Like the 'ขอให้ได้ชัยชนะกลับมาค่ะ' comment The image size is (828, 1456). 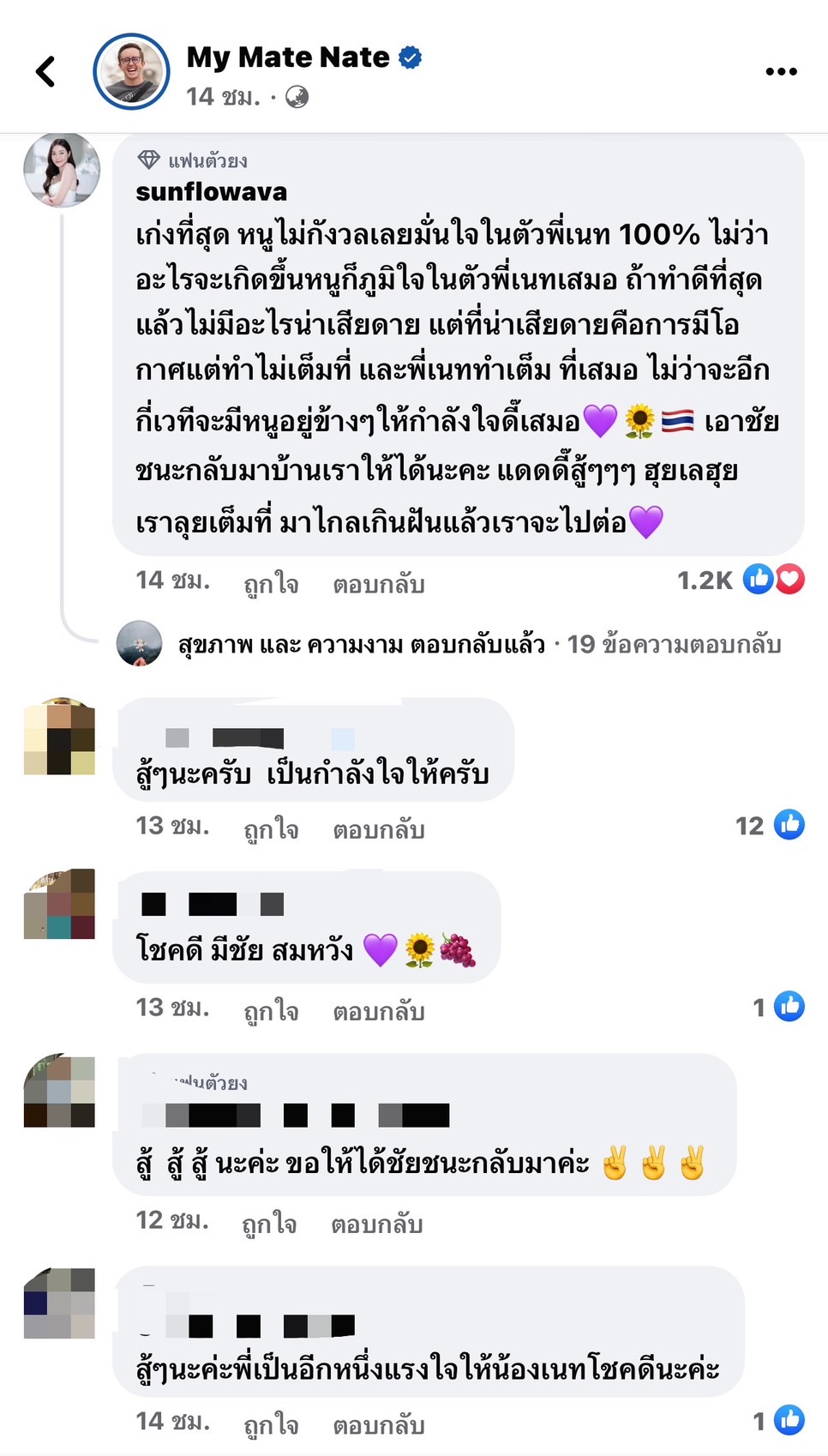pyautogui.click(x=269, y=1224)
